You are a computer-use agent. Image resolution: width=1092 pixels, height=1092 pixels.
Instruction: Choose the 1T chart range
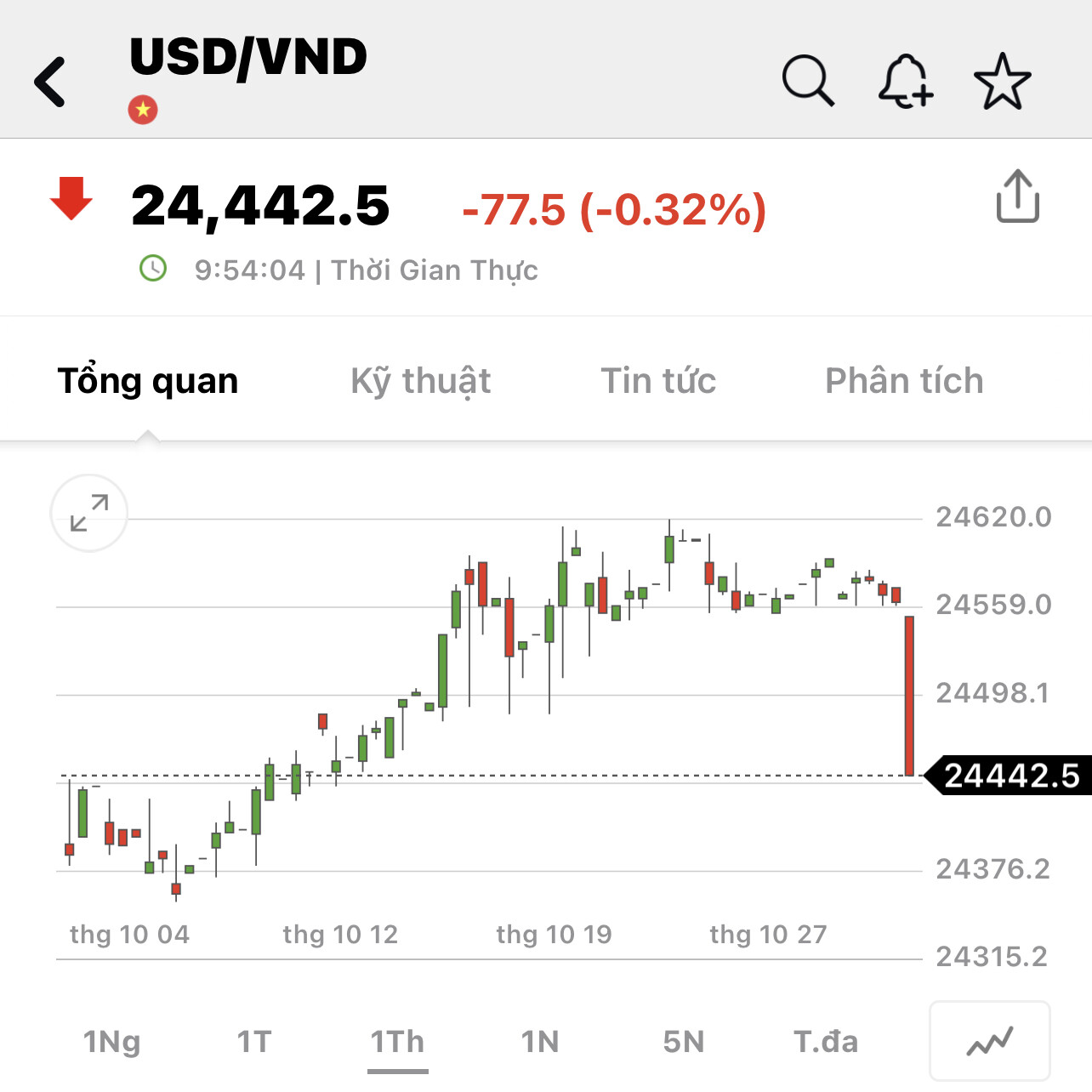click(254, 1042)
